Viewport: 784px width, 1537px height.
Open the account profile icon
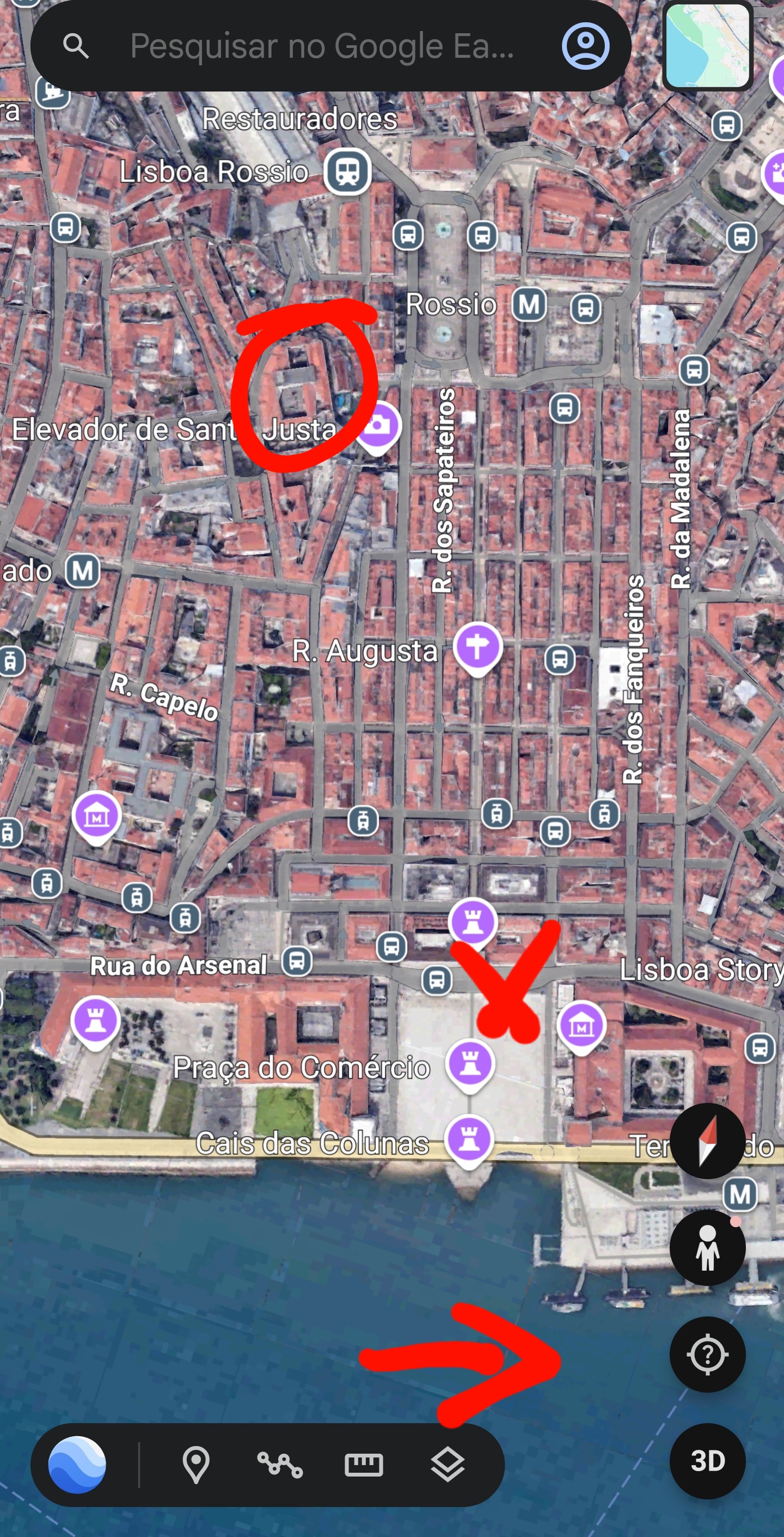(585, 46)
